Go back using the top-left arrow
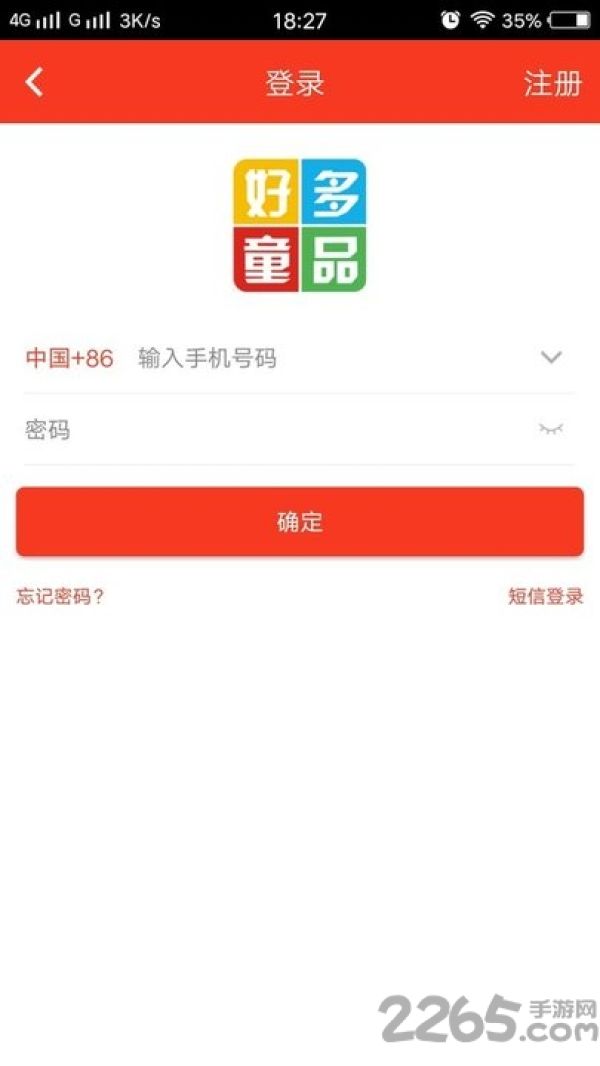 34,83
